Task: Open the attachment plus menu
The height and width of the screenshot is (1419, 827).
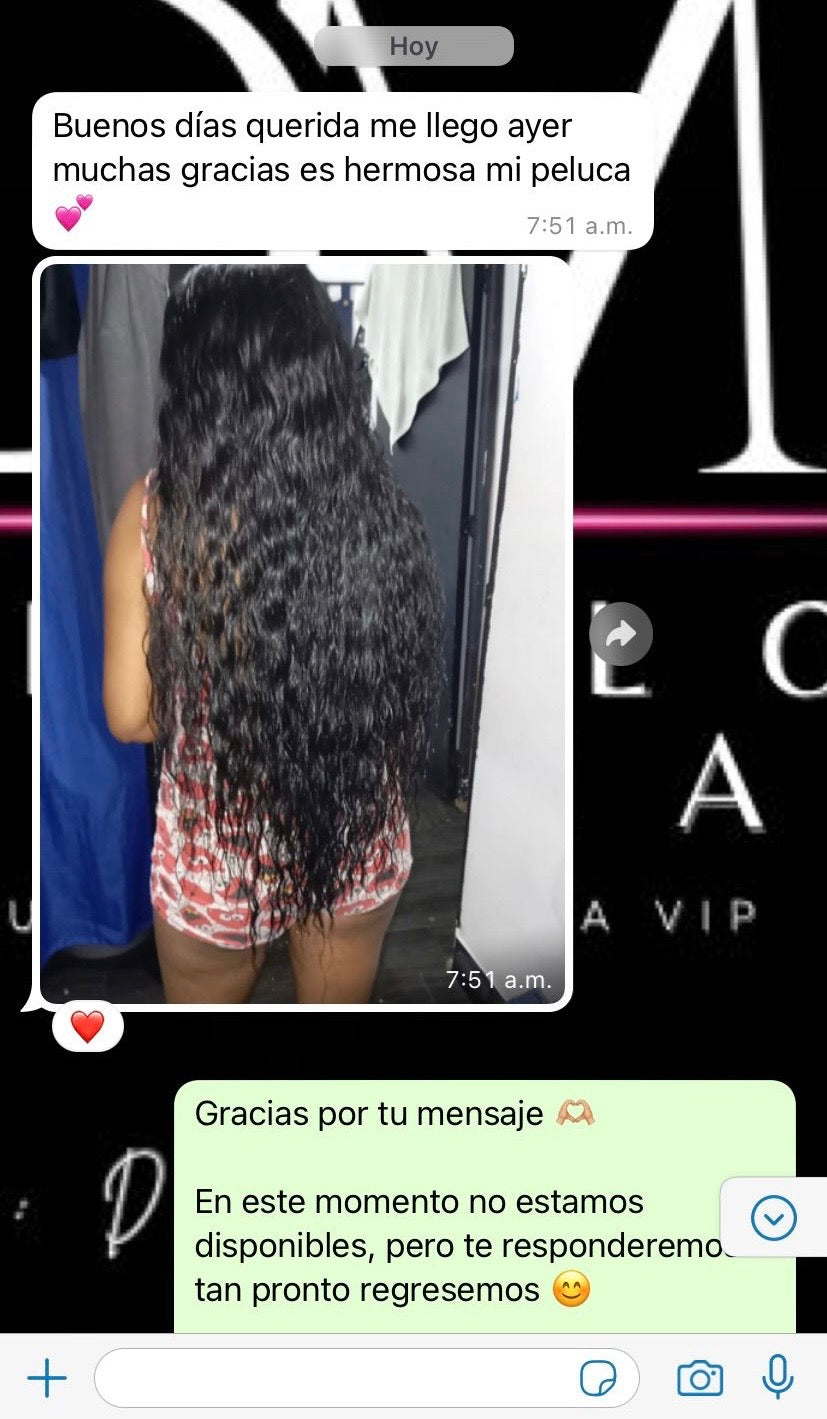Action: (x=46, y=1379)
